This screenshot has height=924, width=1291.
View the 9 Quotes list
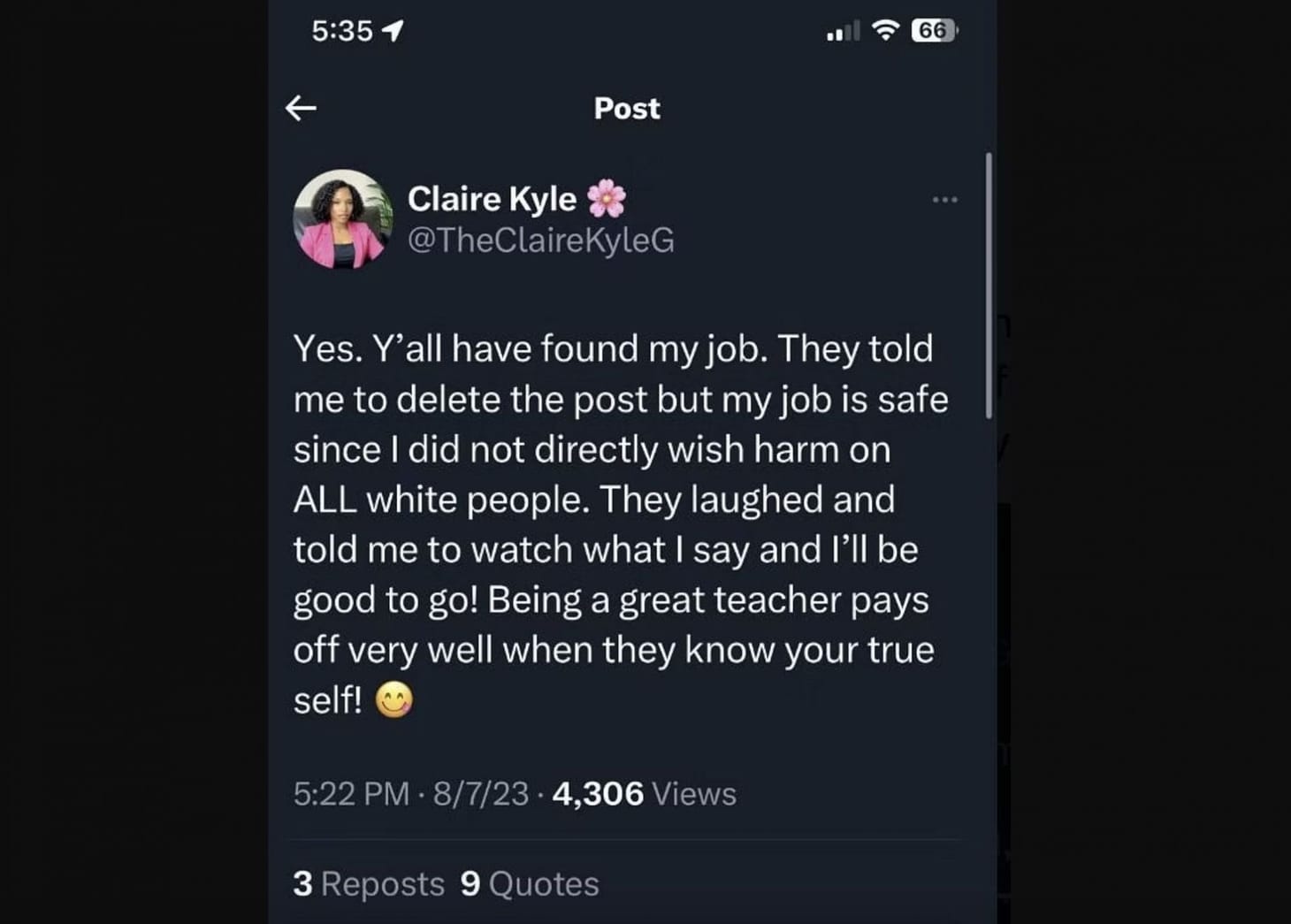click(530, 883)
